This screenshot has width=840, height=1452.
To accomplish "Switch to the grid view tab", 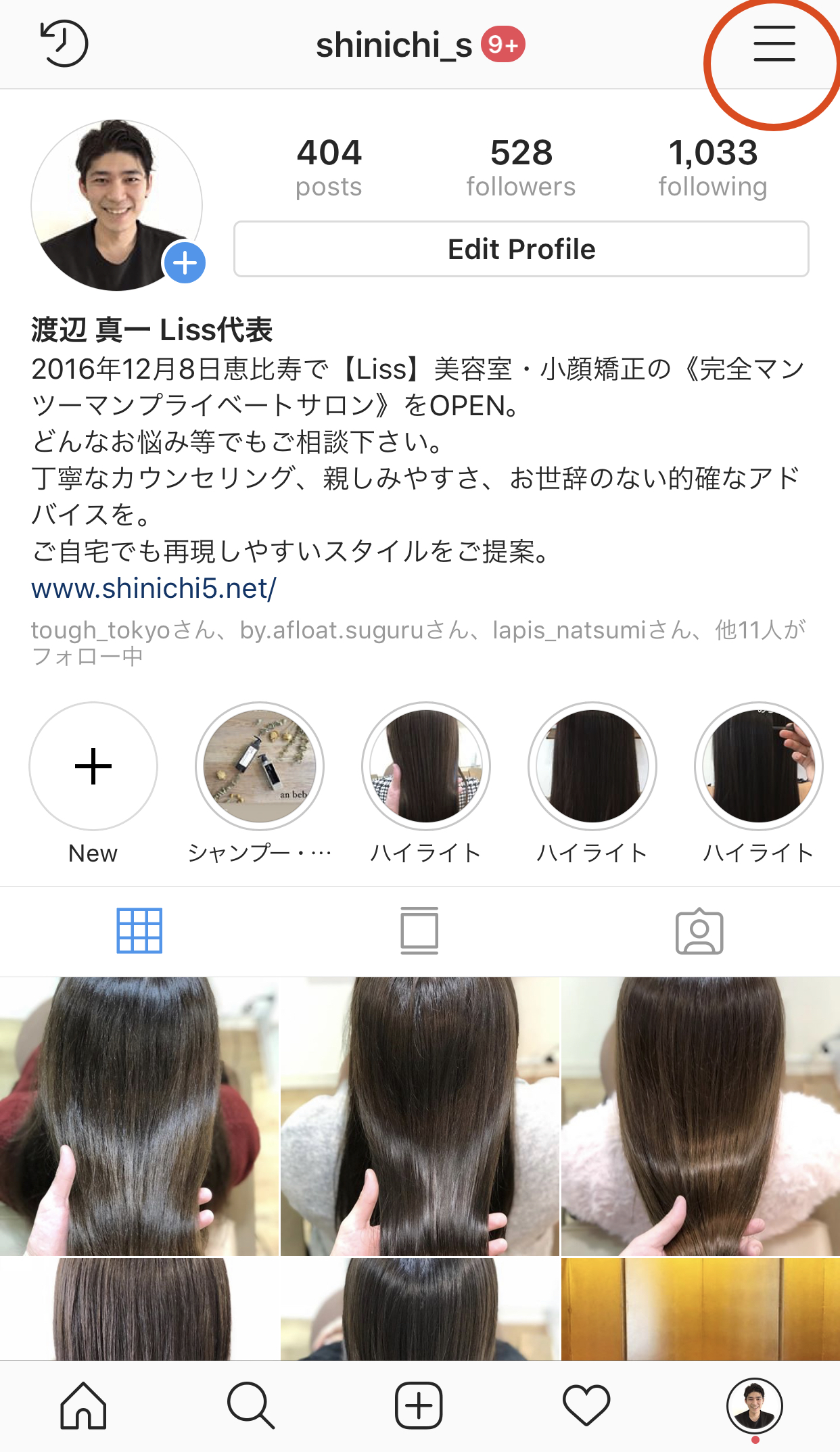I will [139, 931].
